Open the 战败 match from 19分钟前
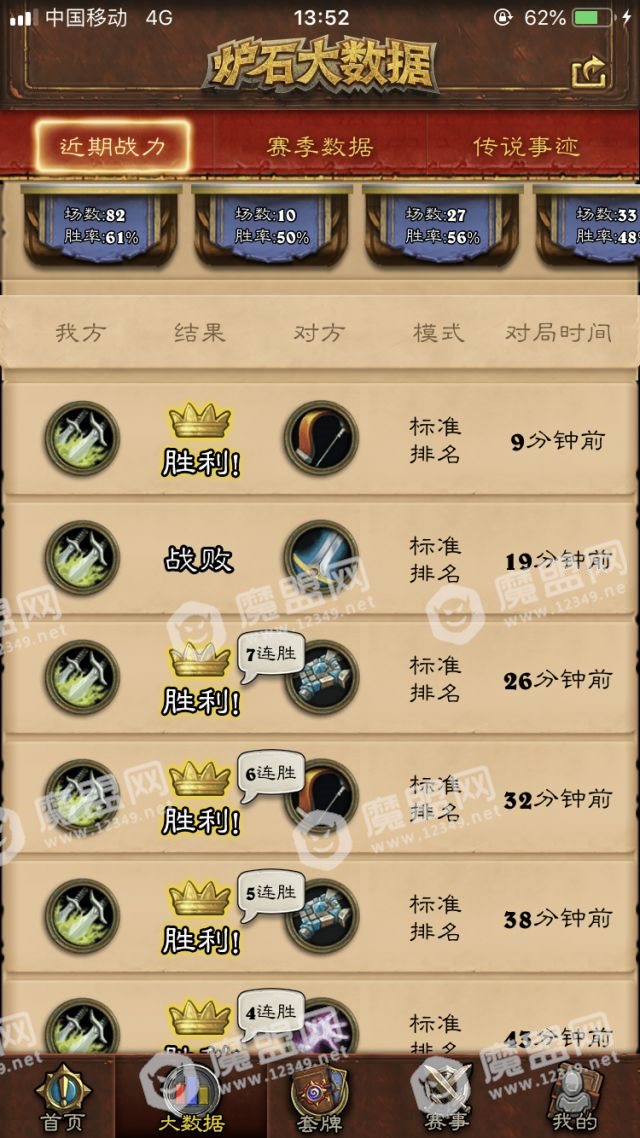 [x=320, y=559]
